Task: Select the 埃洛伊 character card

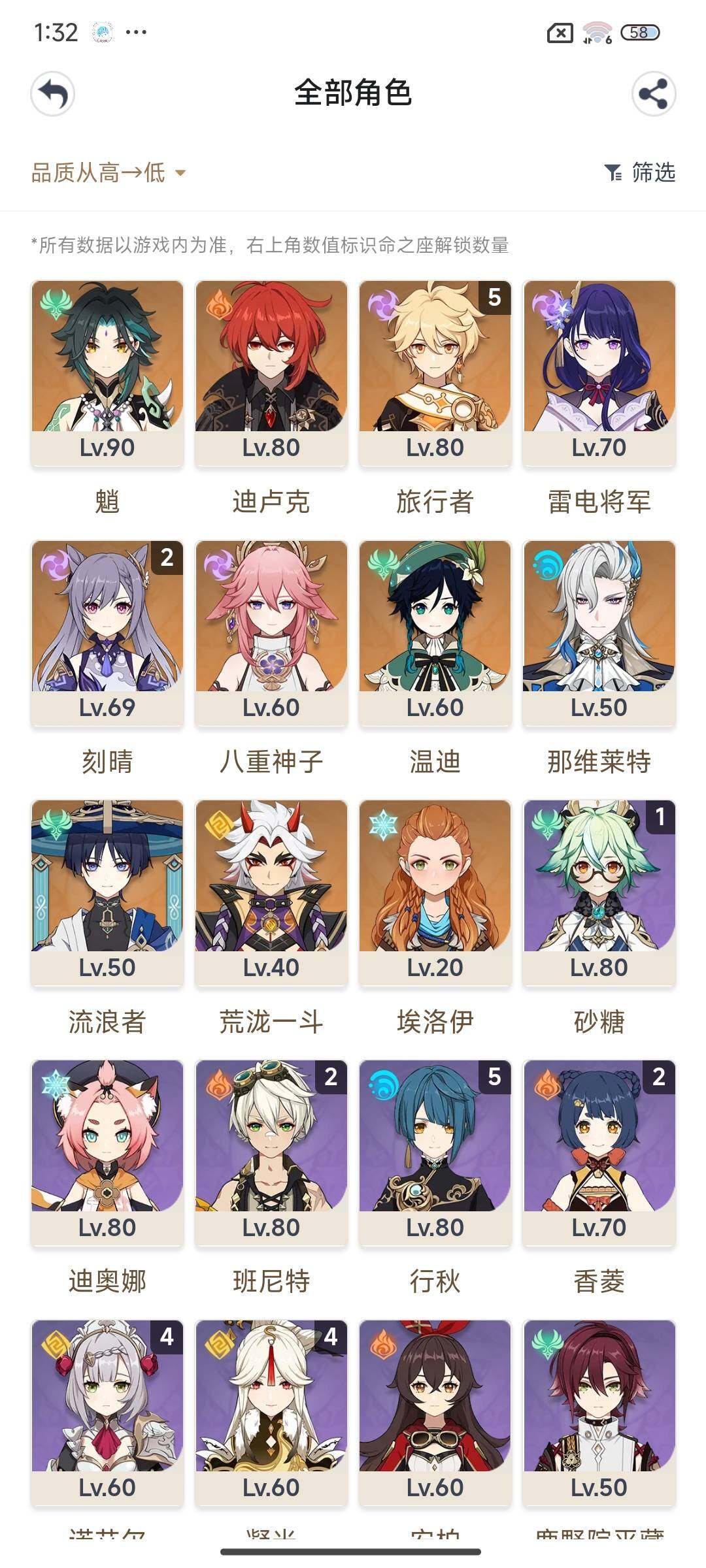Action: point(435,892)
